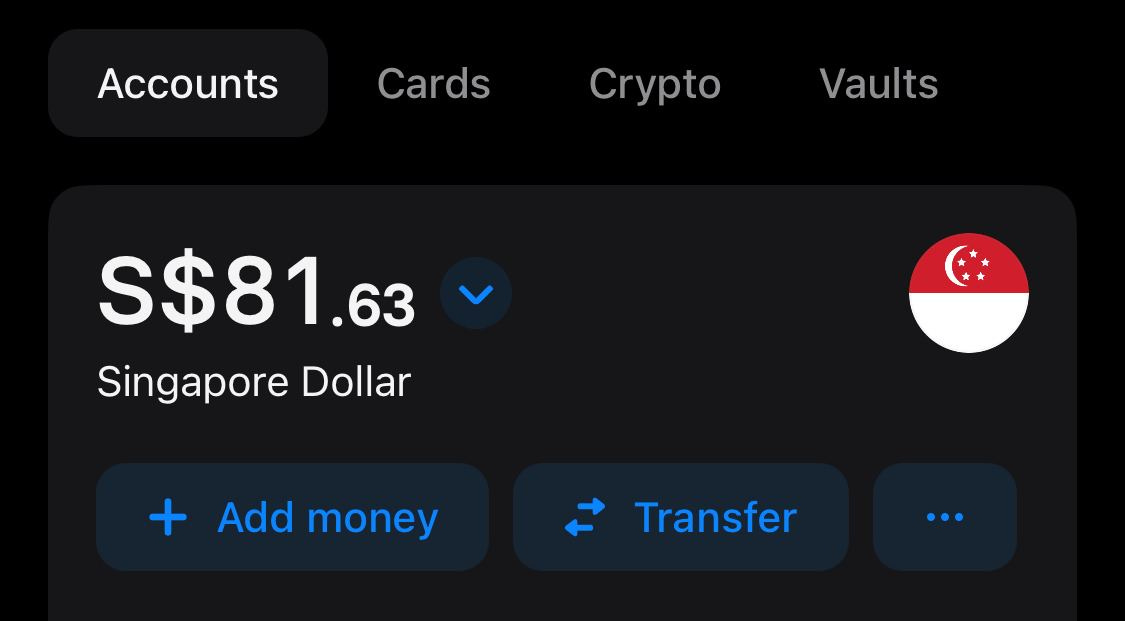Expand the balance dropdown chevron

pos(476,293)
